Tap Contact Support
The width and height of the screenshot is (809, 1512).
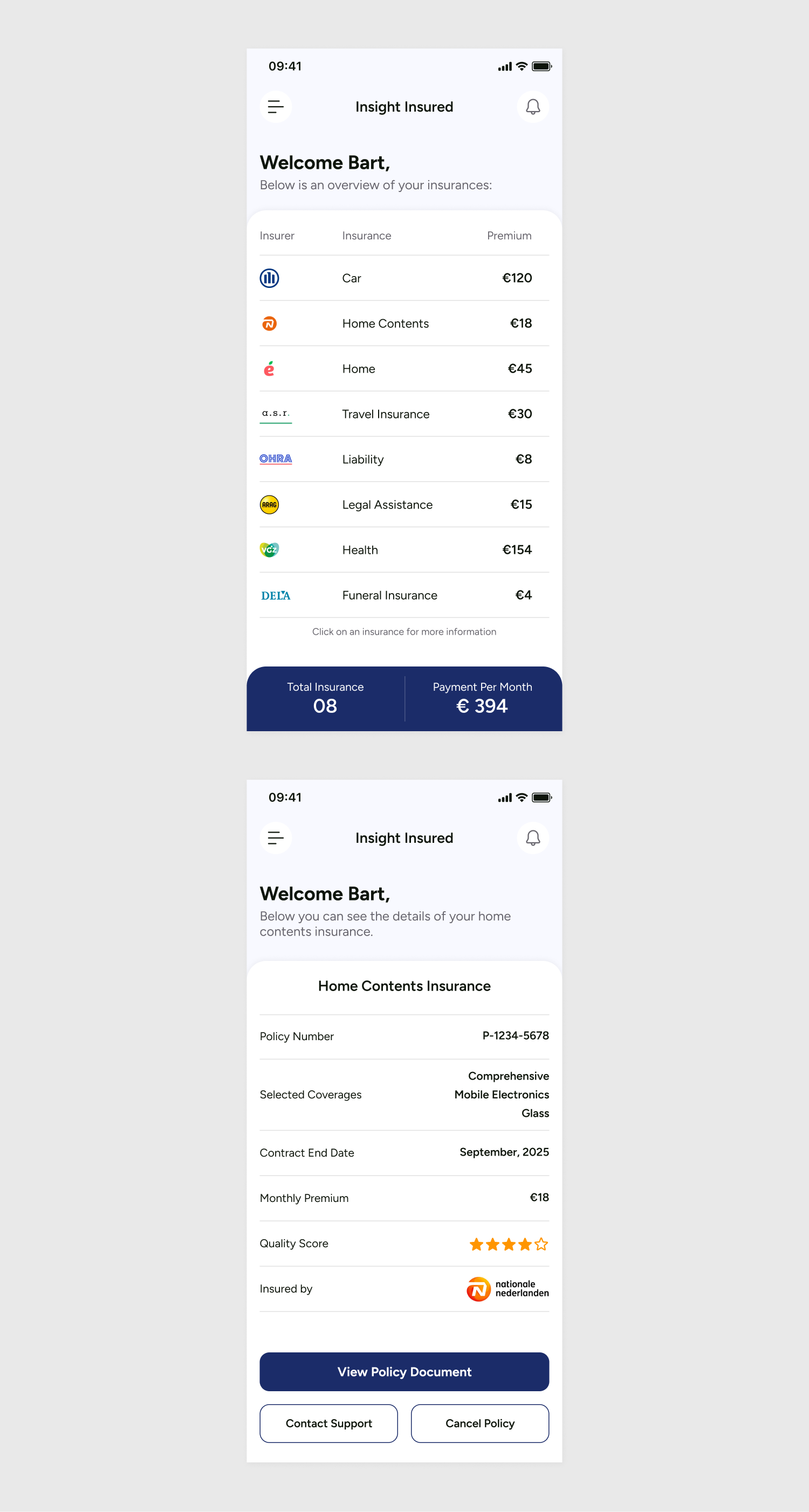(x=329, y=1424)
